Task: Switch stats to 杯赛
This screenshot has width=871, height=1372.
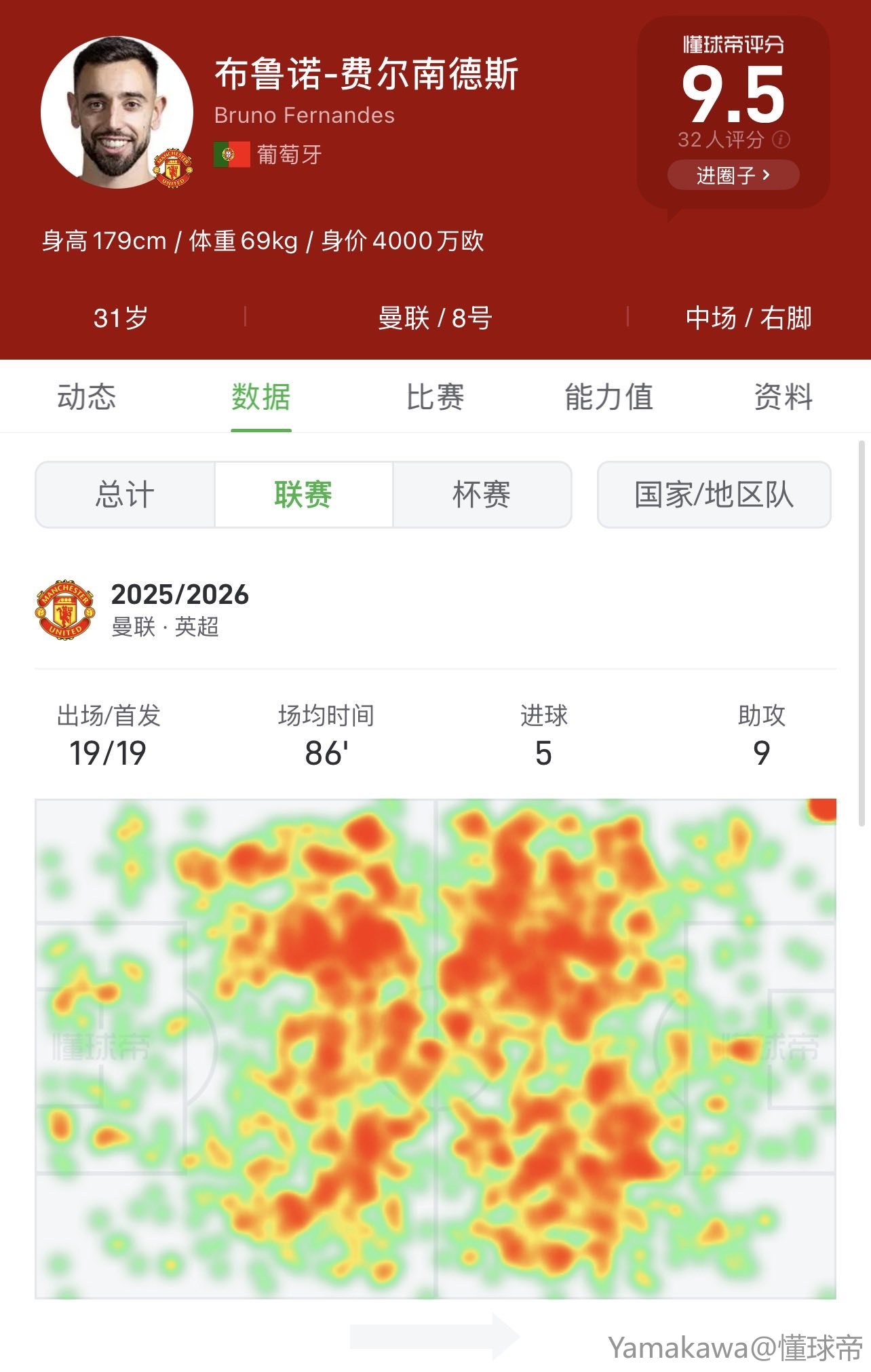Action: (482, 495)
